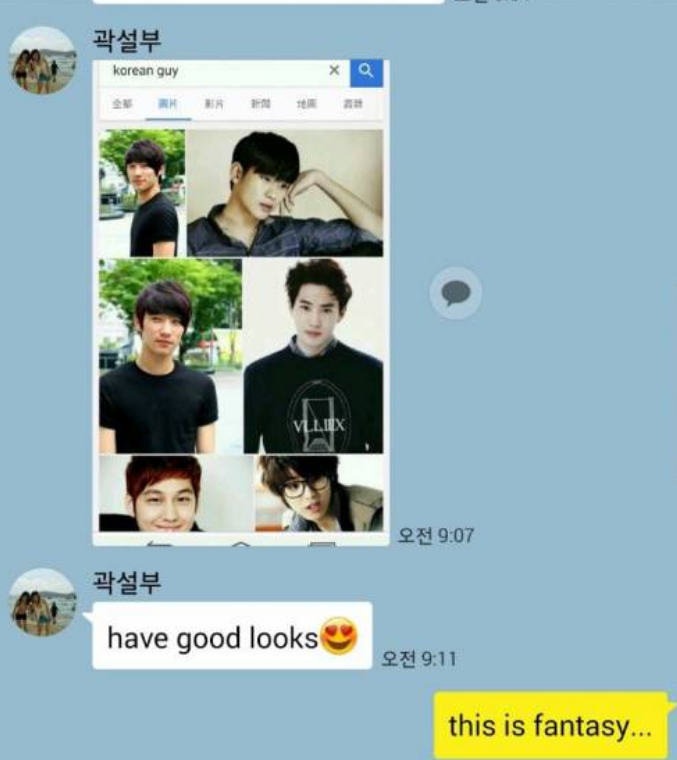Open 곽설부's profile photo beside the image message
The height and width of the screenshot is (760, 677).
tap(43, 60)
